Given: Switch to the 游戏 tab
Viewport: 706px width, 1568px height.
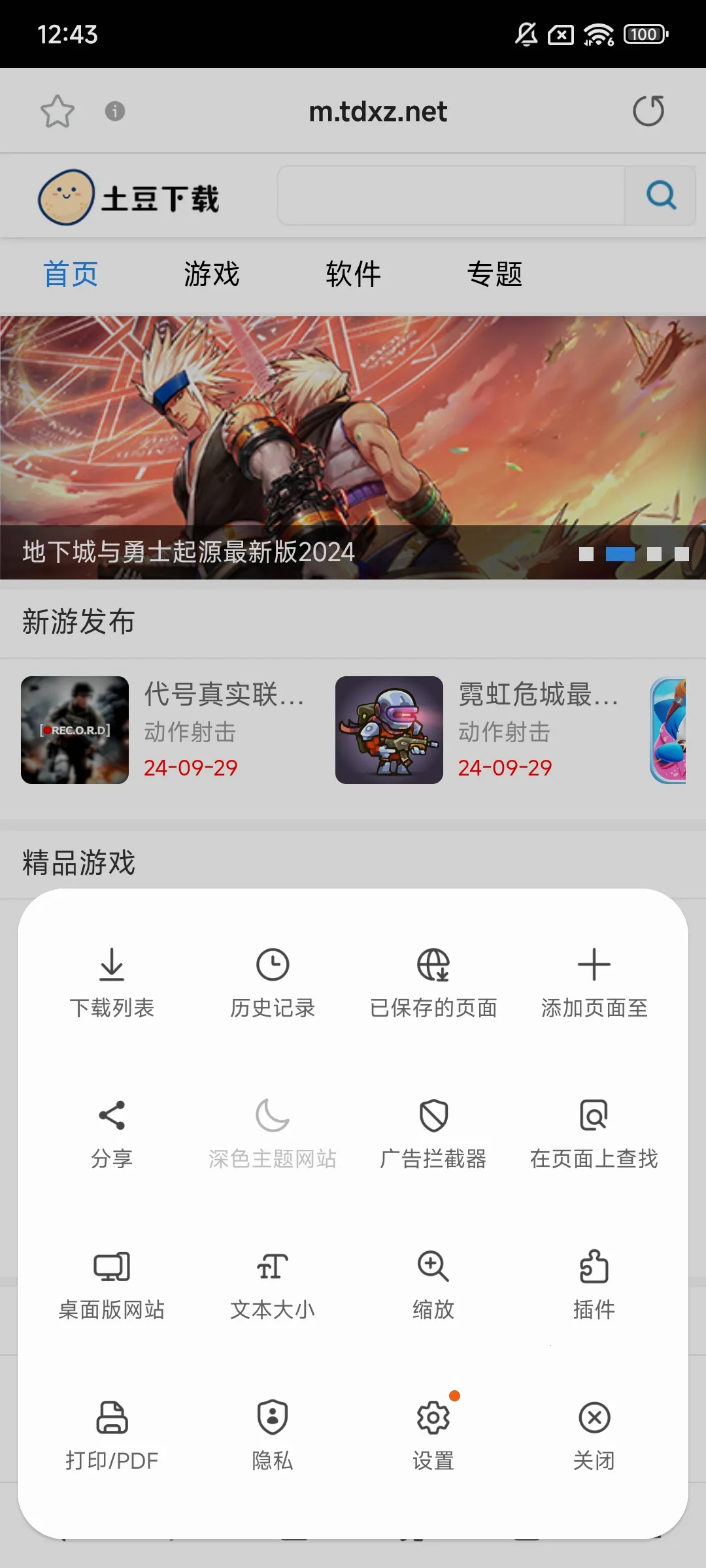Looking at the screenshot, I should coord(212,274).
